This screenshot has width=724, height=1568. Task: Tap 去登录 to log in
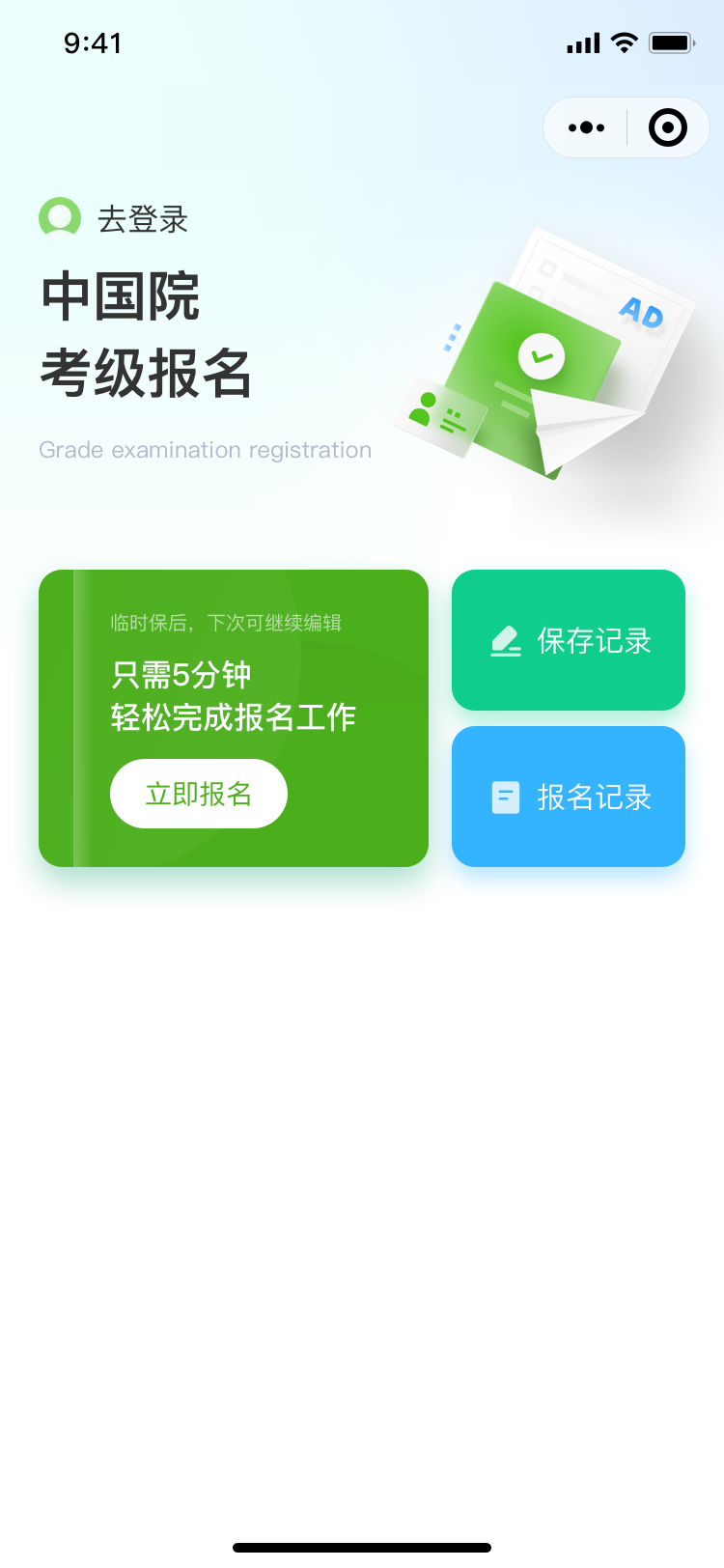click(x=142, y=219)
